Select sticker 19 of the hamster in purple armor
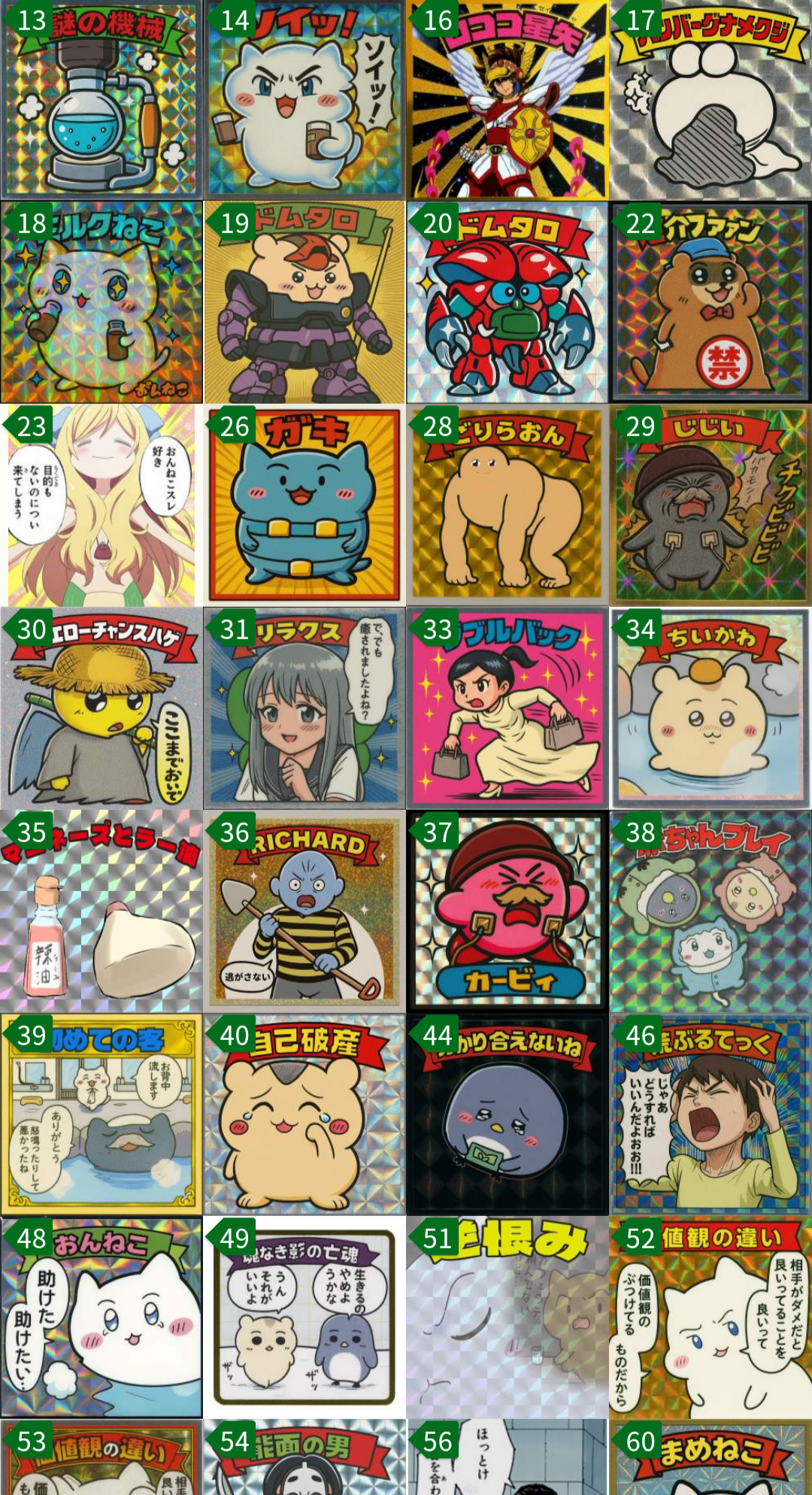Screen dimensions: 812x1495 click(x=304, y=302)
